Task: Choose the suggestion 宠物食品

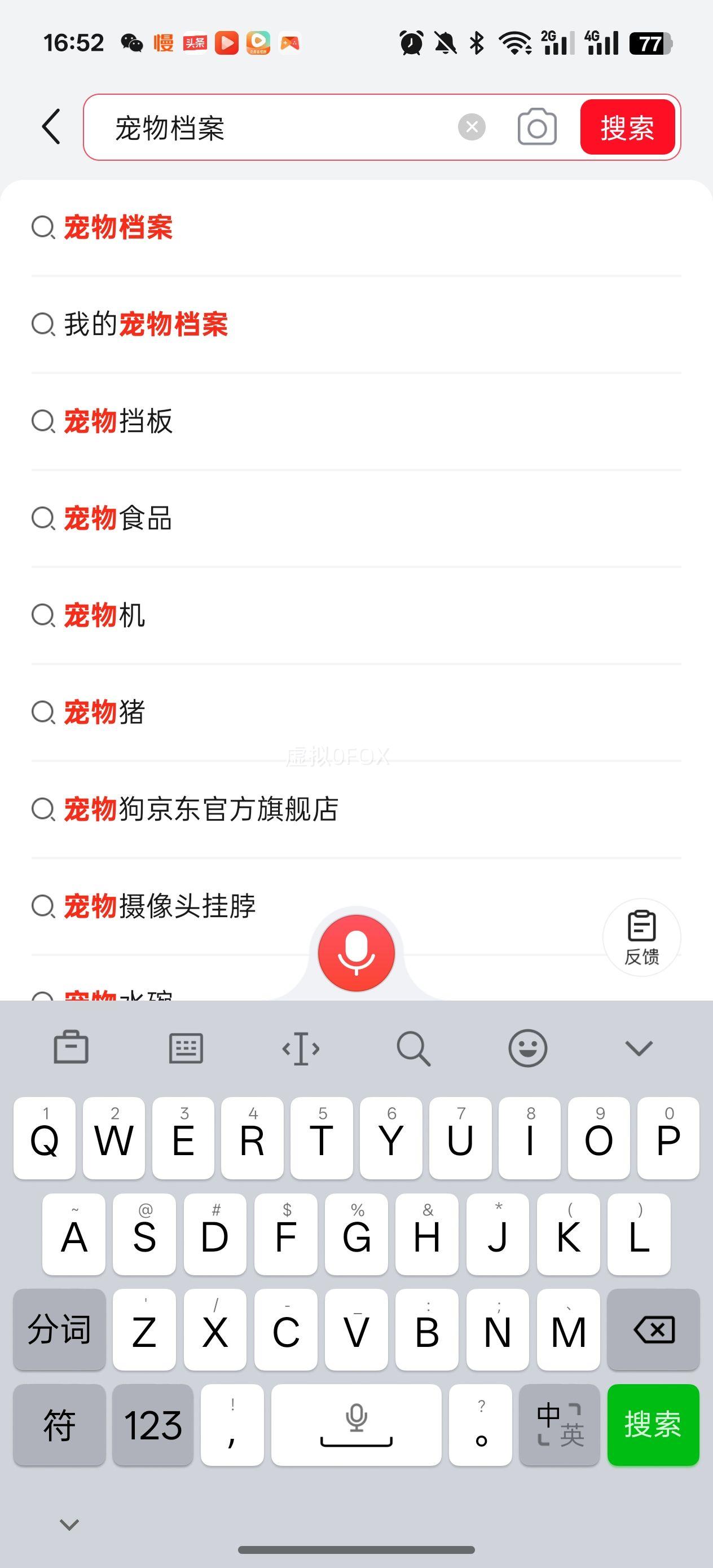Action: pos(356,518)
